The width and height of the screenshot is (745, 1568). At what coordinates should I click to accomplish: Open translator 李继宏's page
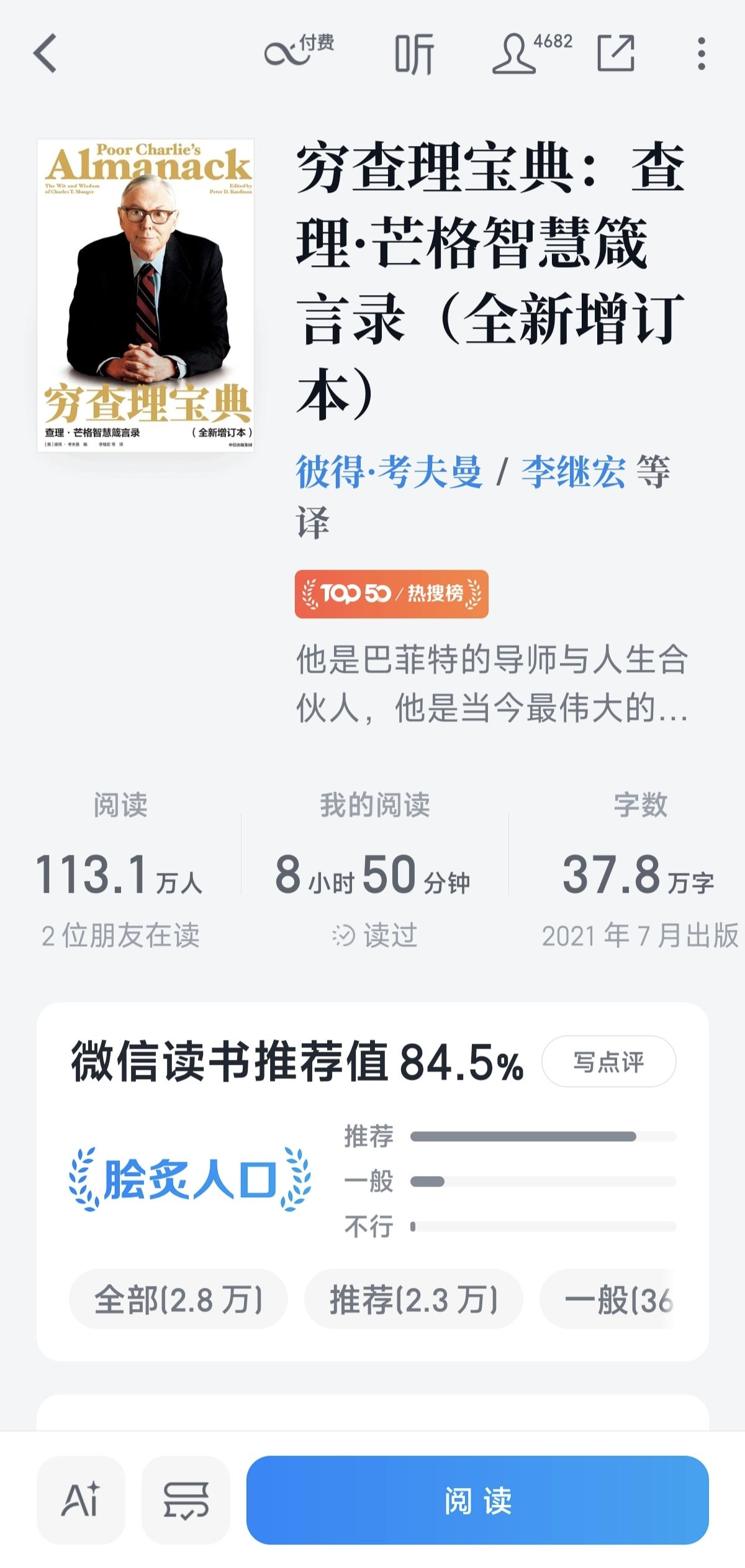coord(572,472)
